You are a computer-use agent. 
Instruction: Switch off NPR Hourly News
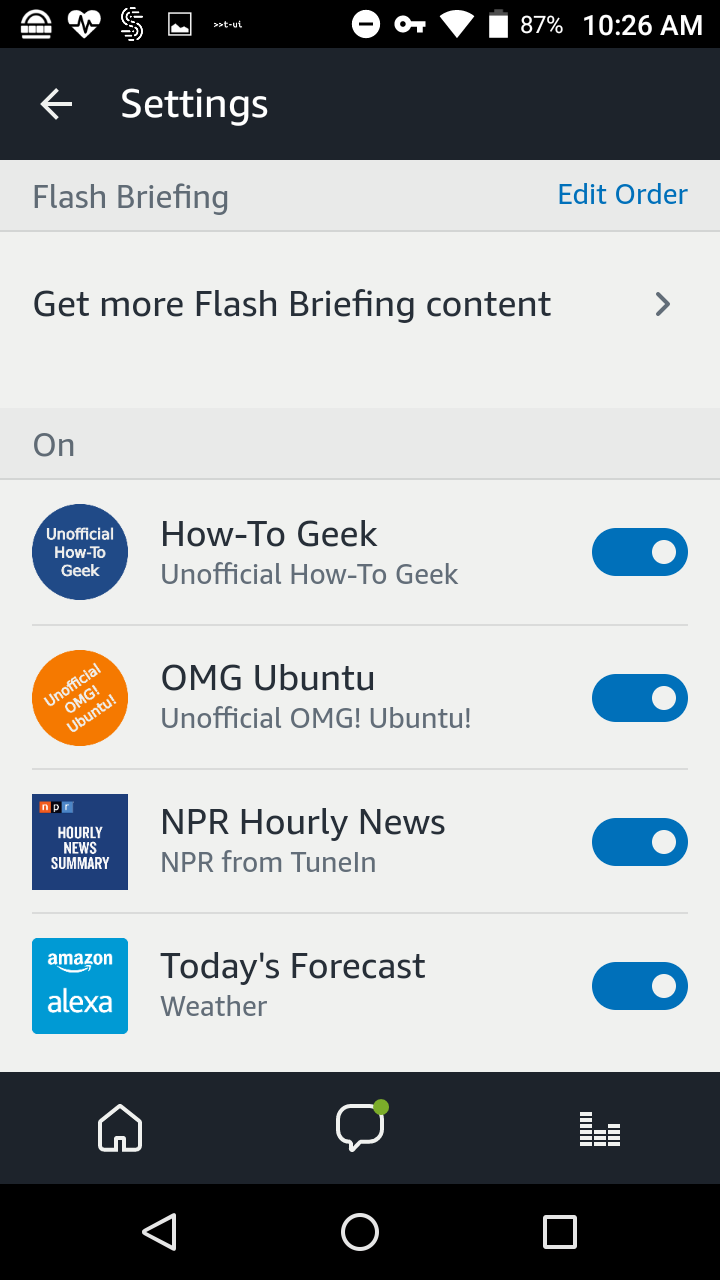[x=639, y=842]
